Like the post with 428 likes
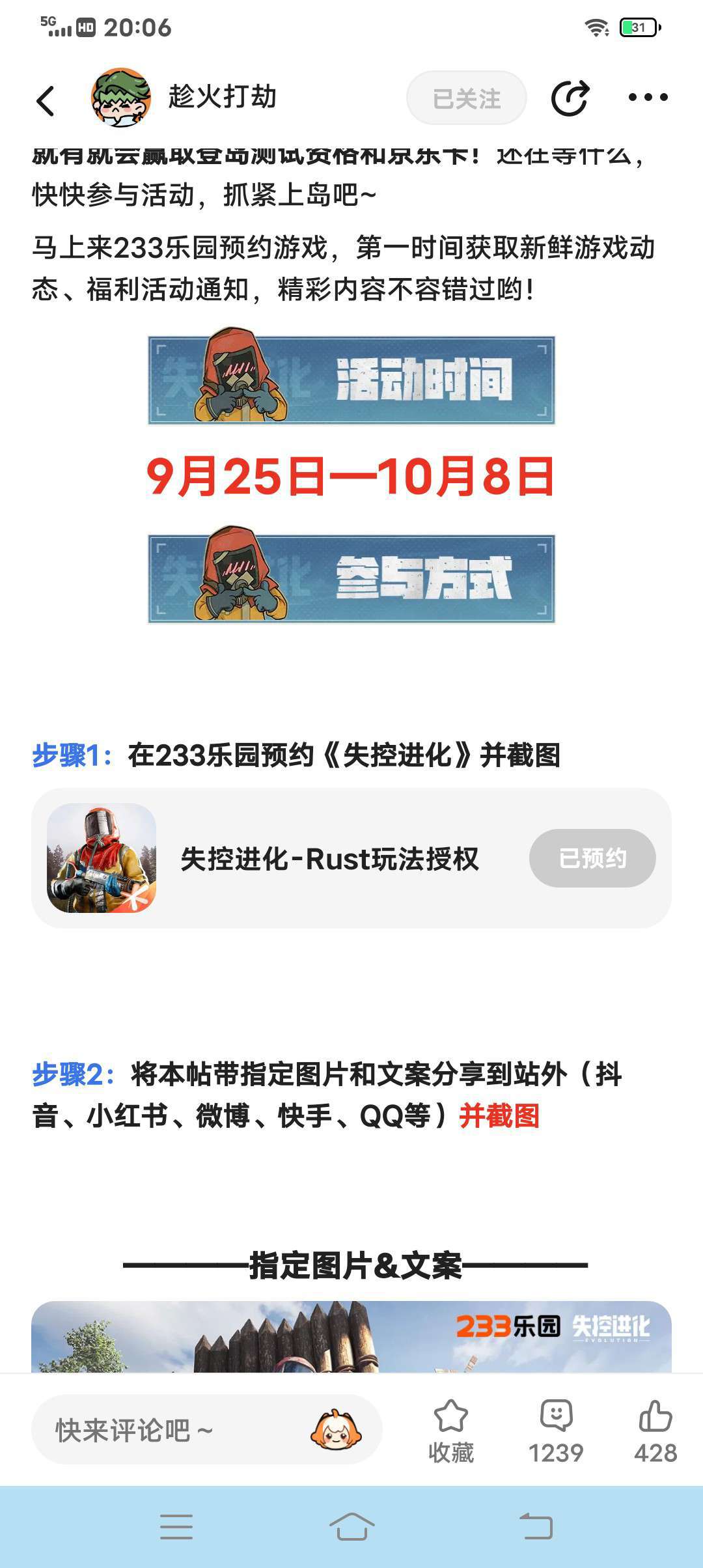 [655, 1431]
